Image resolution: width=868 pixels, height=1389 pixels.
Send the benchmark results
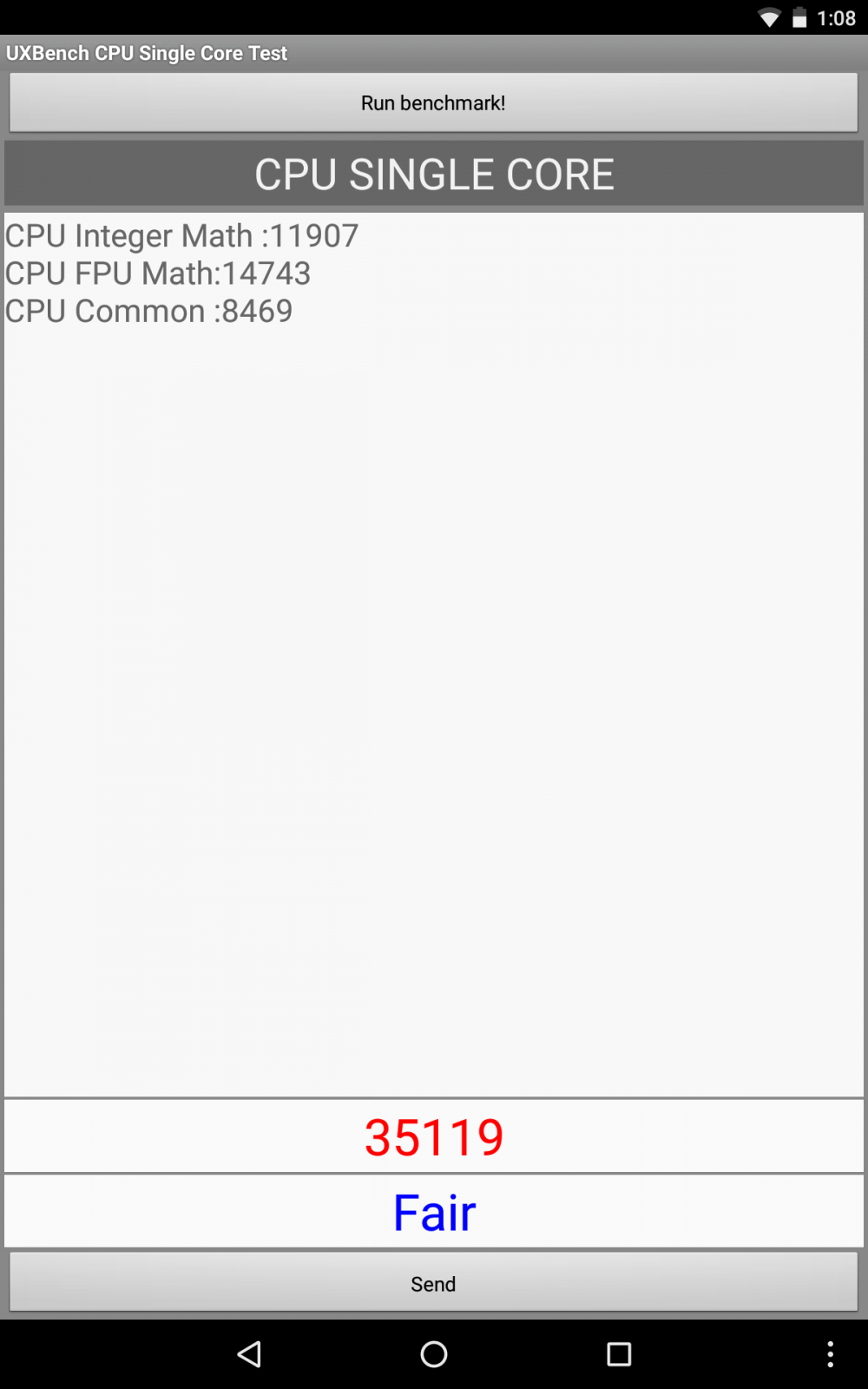(433, 1282)
